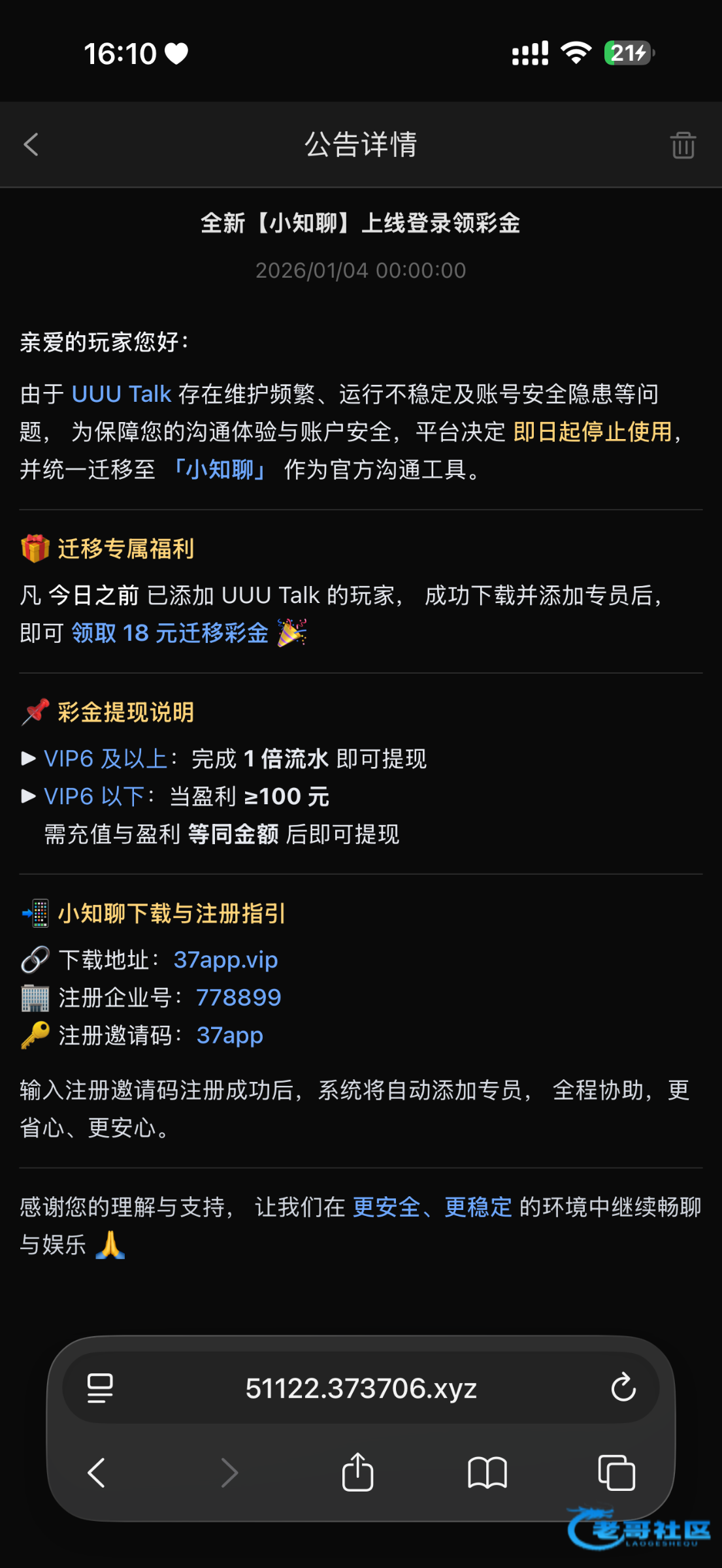Open the page settings icon beside the URL
Screen dimensions: 722x1568
(x=100, y=1388)
